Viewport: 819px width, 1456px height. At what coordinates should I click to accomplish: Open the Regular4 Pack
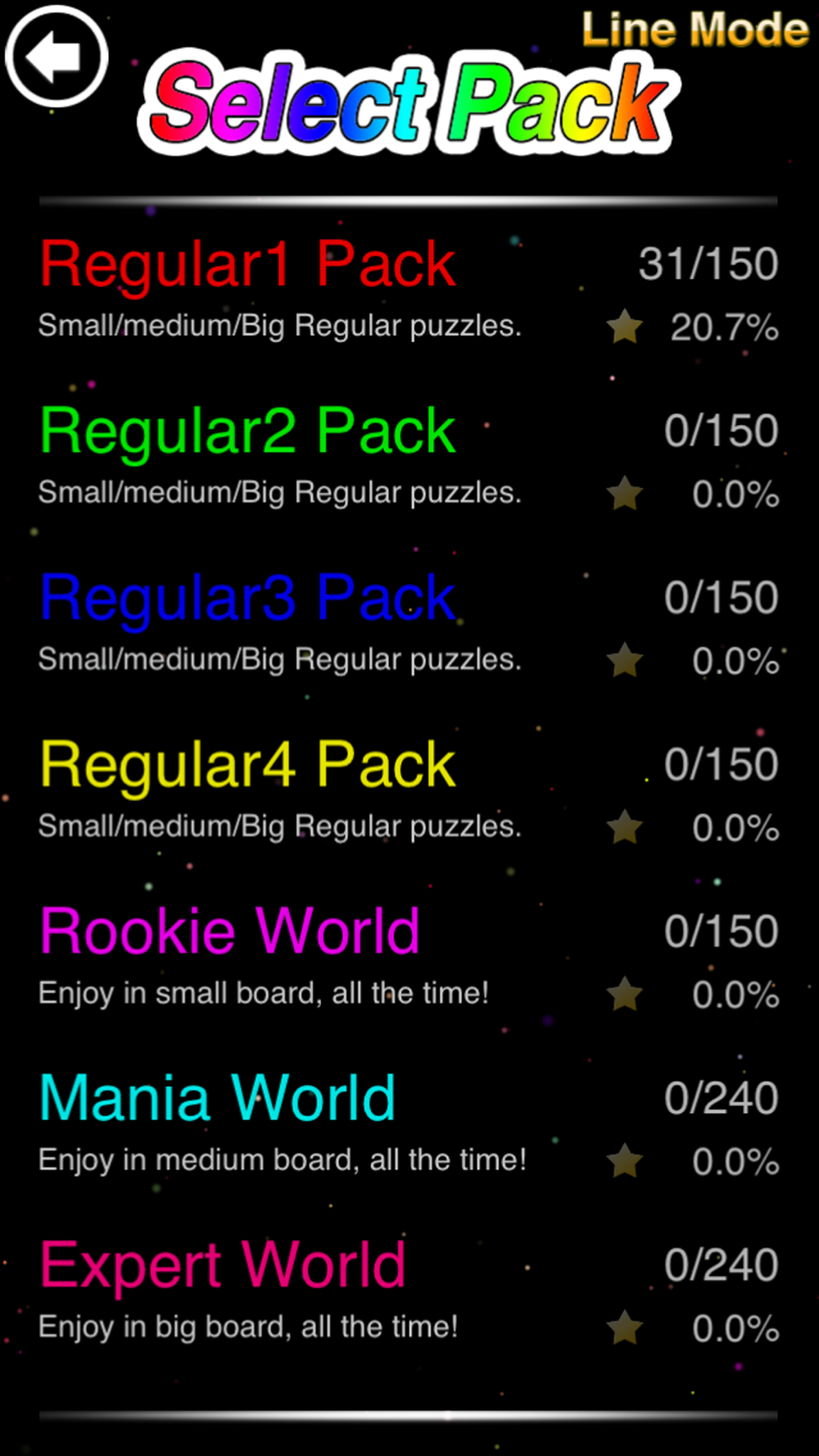pos(409,792)
